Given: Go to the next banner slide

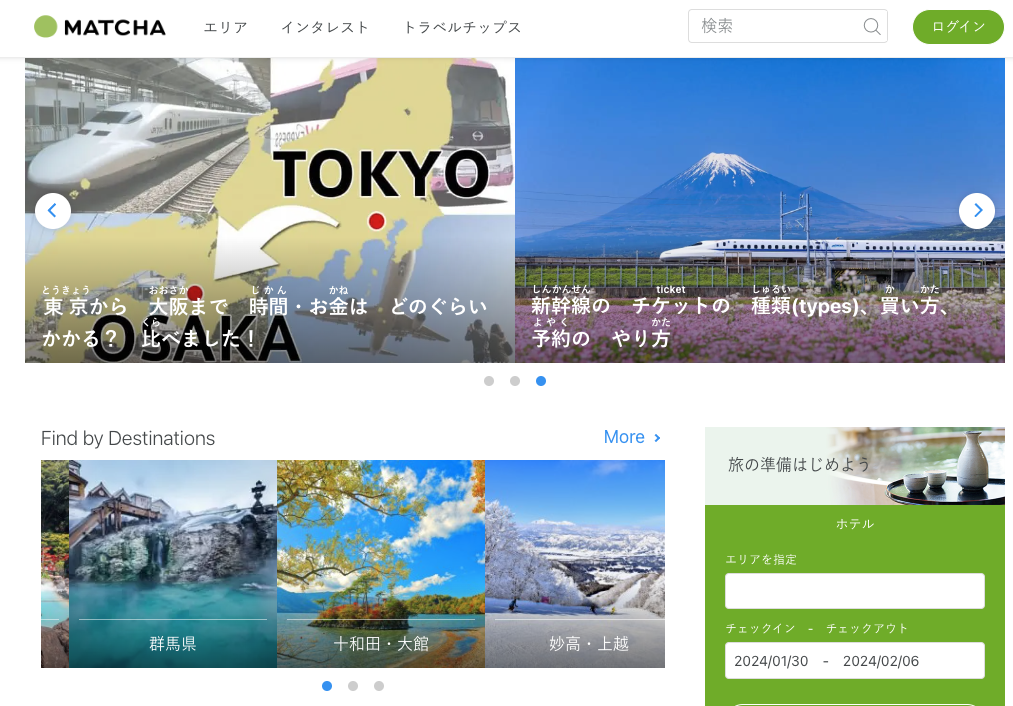Looking at the screenshot, I should point(976,211).
